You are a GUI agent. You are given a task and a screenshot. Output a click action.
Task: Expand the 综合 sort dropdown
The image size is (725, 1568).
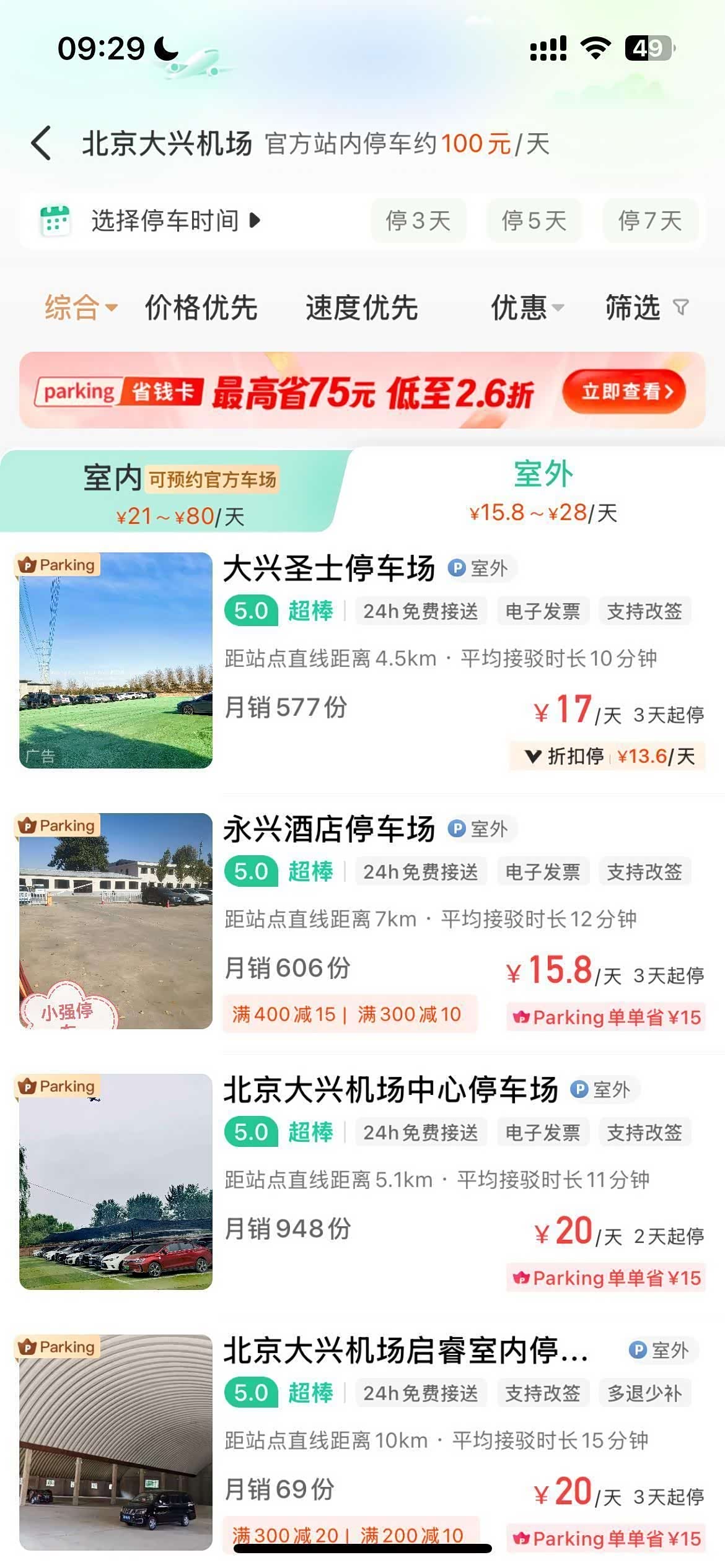[81, 307]
